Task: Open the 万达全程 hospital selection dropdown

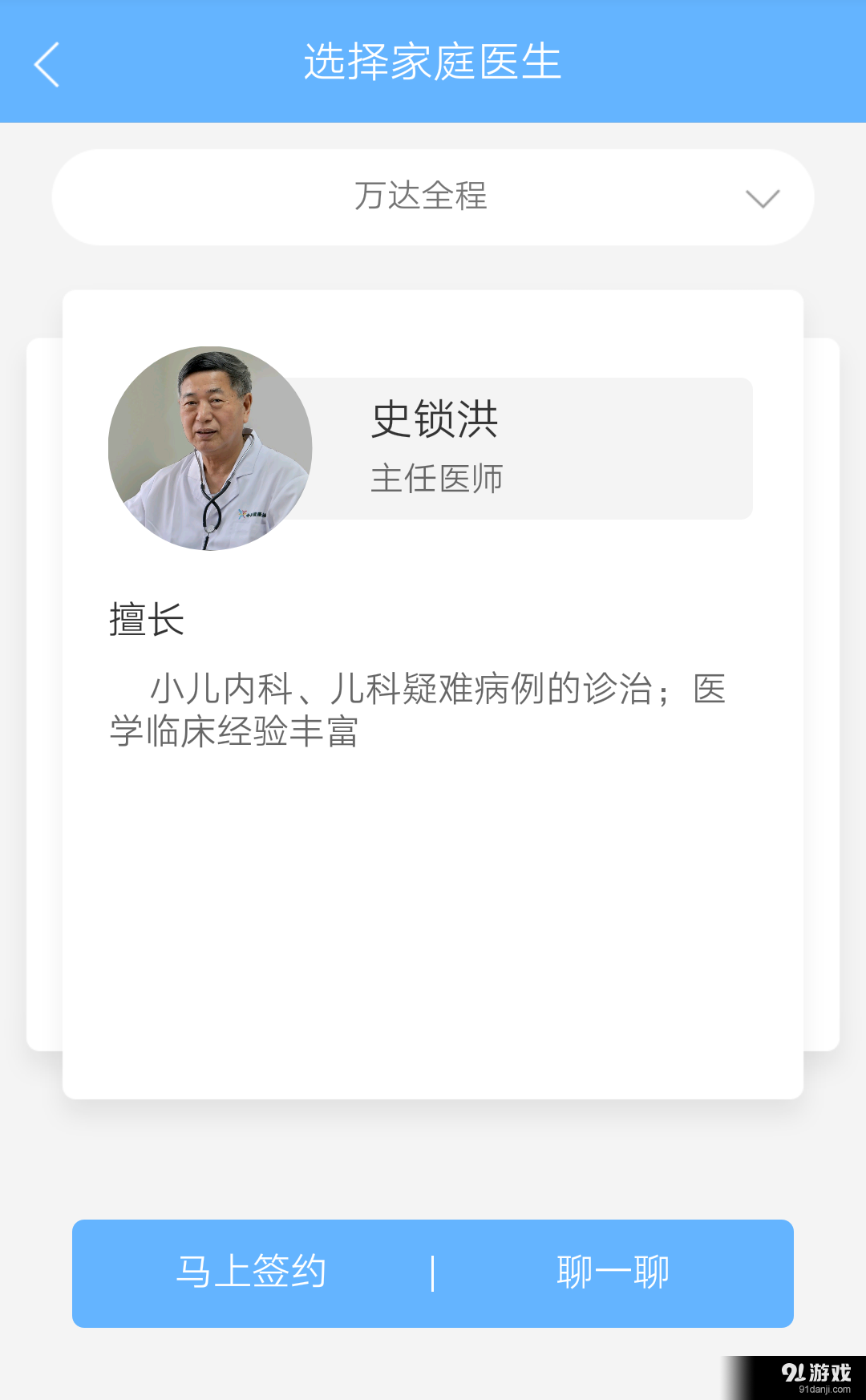Action: [433, 196]
